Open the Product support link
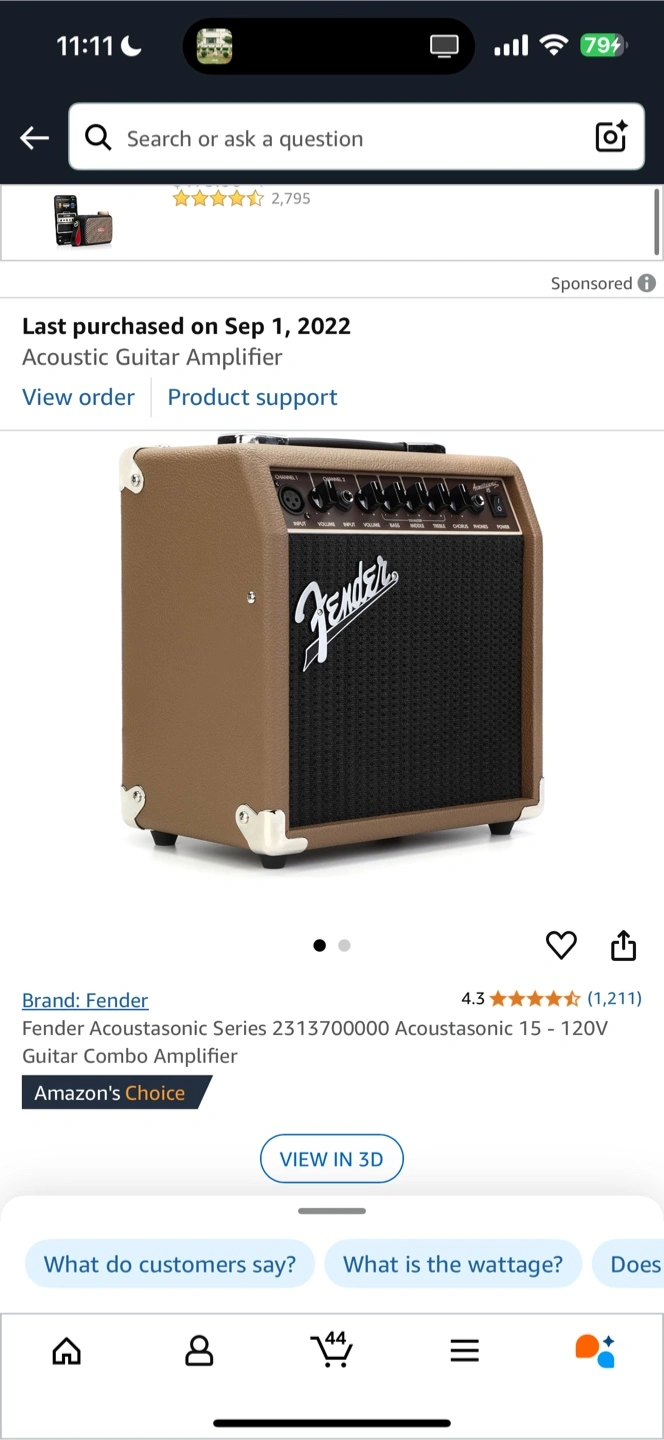Image resolution: width=664 pixels, height=1440 pixels. click(252, 397)
